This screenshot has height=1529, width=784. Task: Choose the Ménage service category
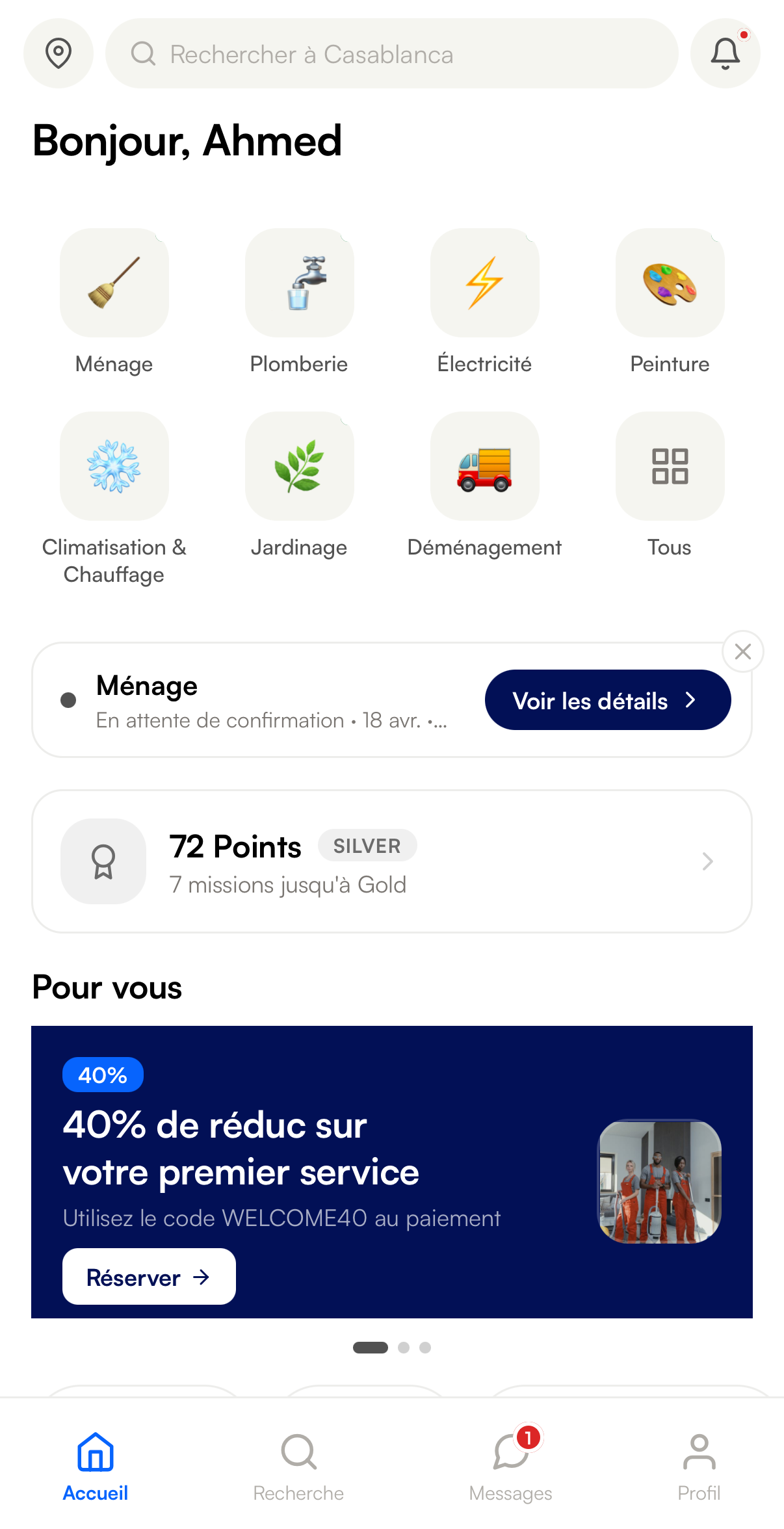coord(114,283)
